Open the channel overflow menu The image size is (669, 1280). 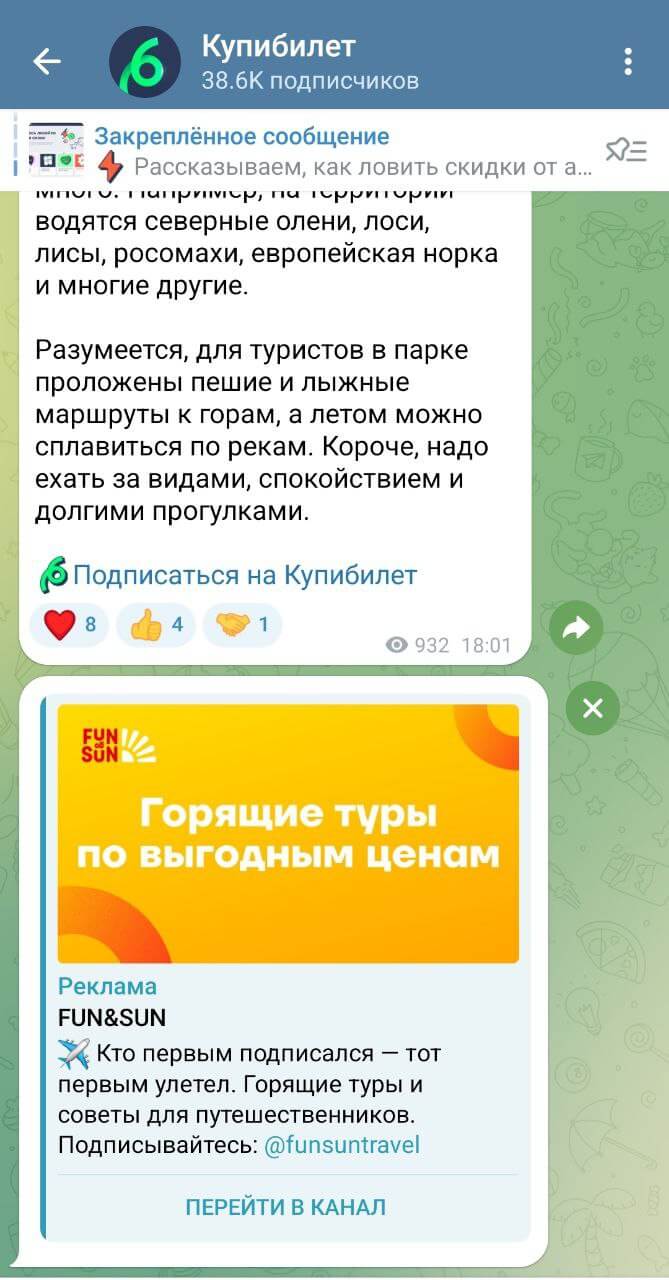628,62
